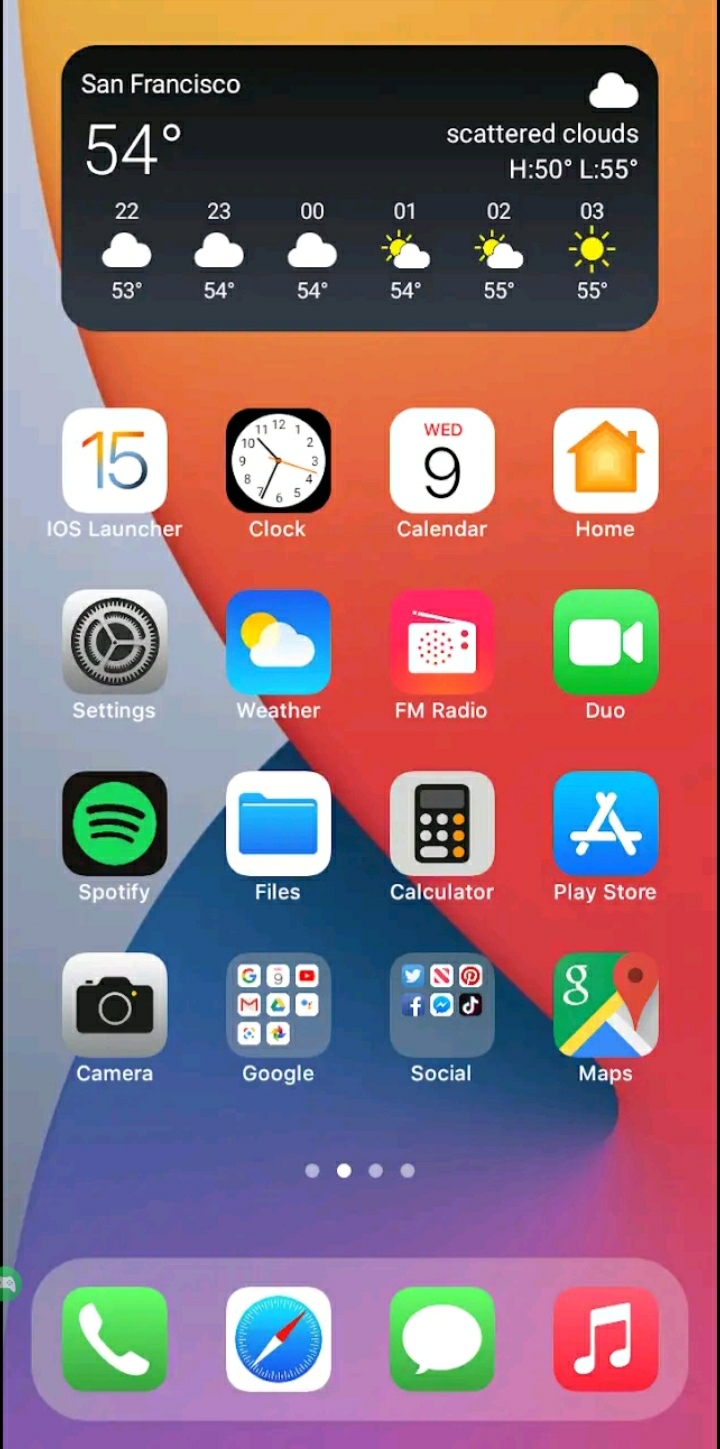Open the Phone dialer in the dock

114,1339
